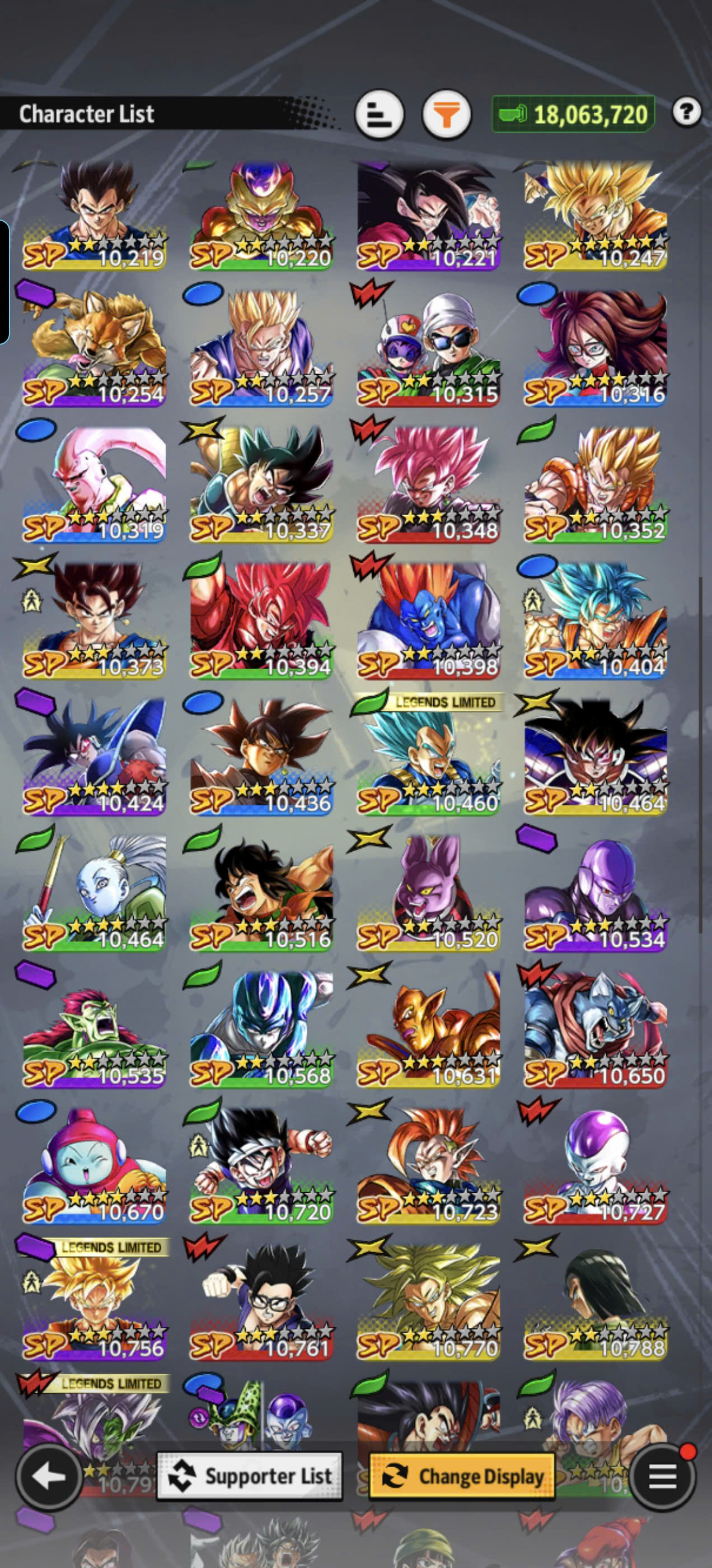712x1568 pixels.
Task: Open the orange filter funnel
Action: (x=446, y=114)
